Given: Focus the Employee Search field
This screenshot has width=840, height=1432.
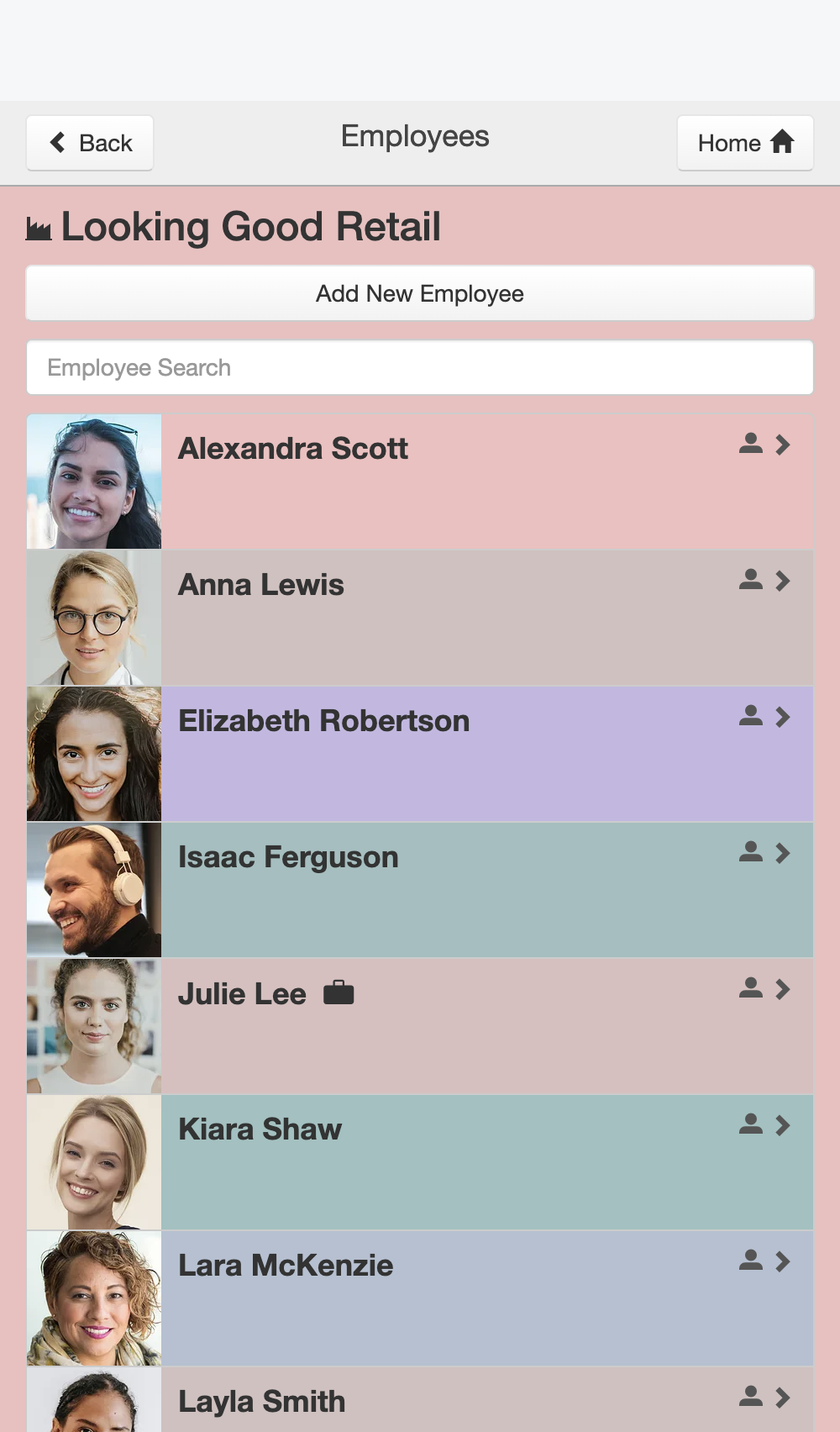Looking at the screenshot, I should (x=420, y=367).
